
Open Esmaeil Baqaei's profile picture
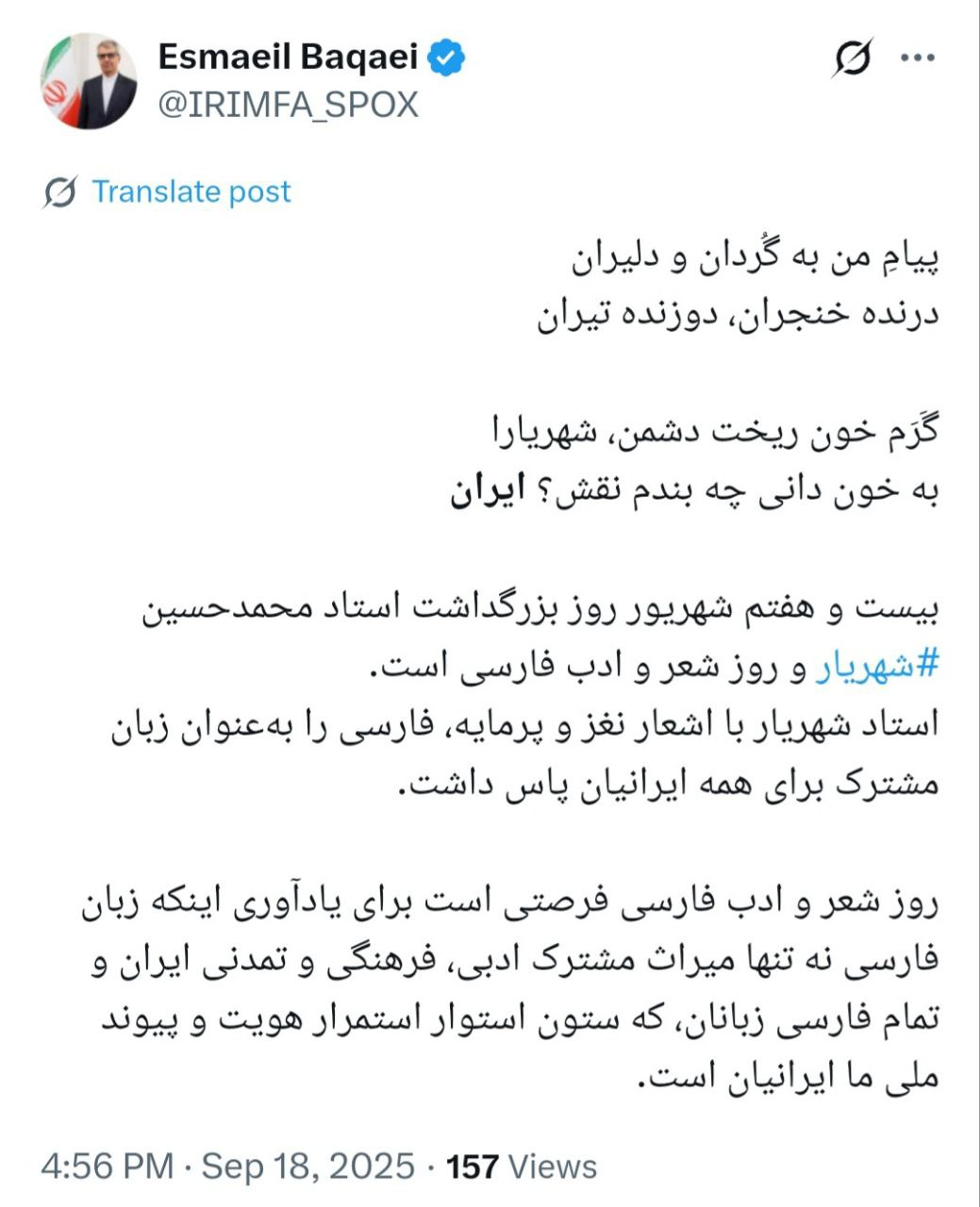click(89, 81)
